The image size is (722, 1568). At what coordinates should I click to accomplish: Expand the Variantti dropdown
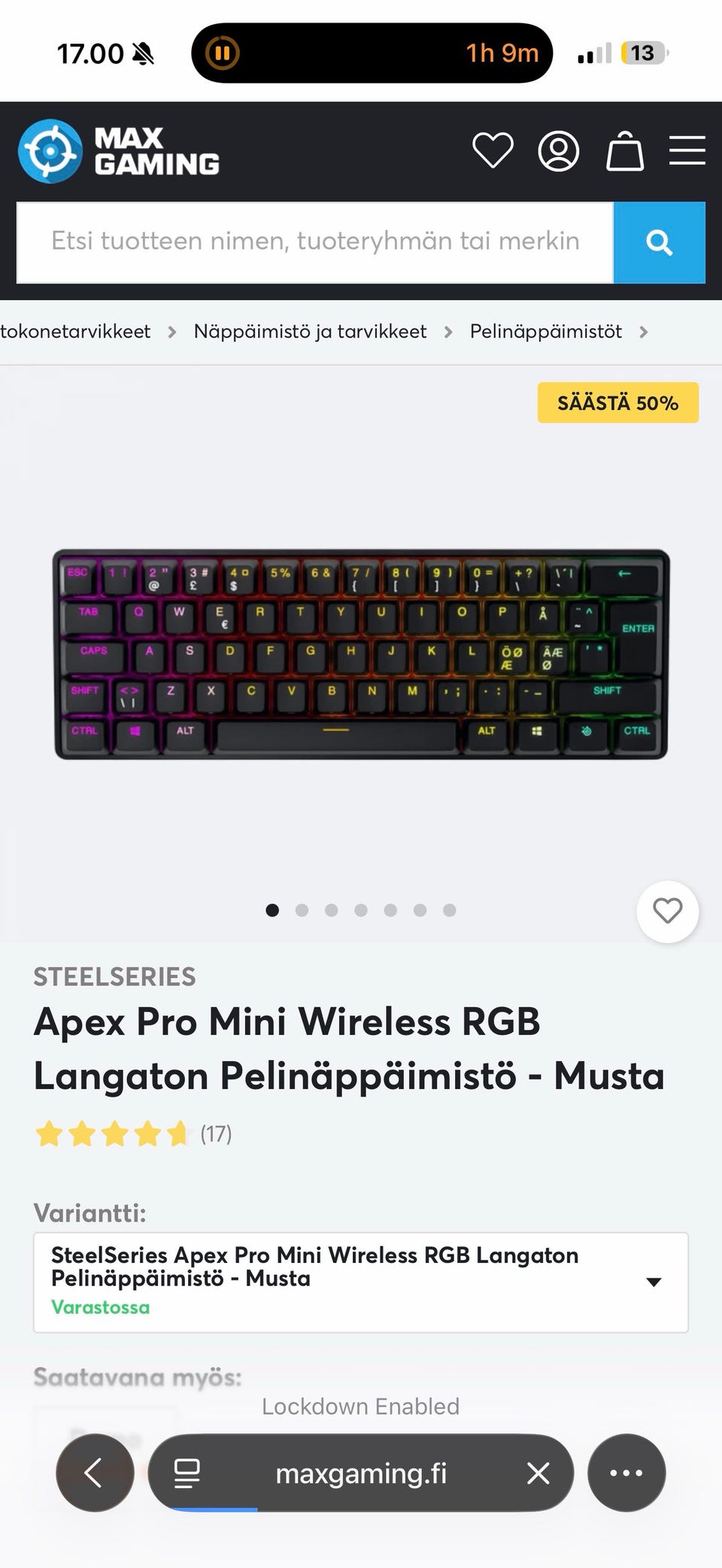click(x=361, y=1282)
